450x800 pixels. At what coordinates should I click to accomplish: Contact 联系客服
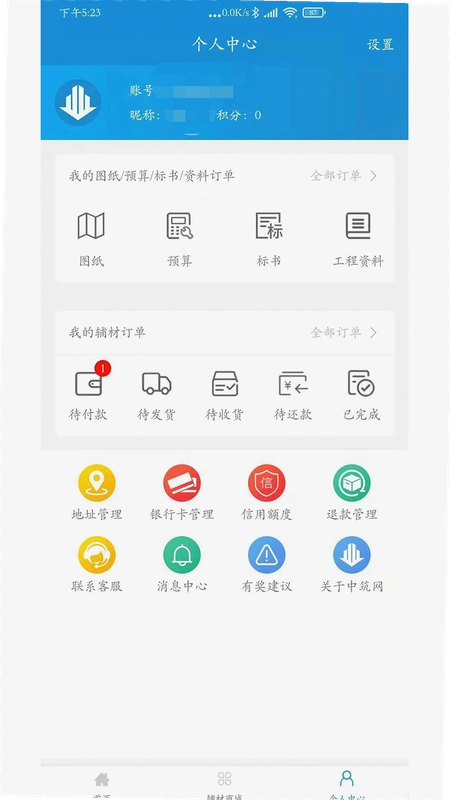[x=97, y=564]
